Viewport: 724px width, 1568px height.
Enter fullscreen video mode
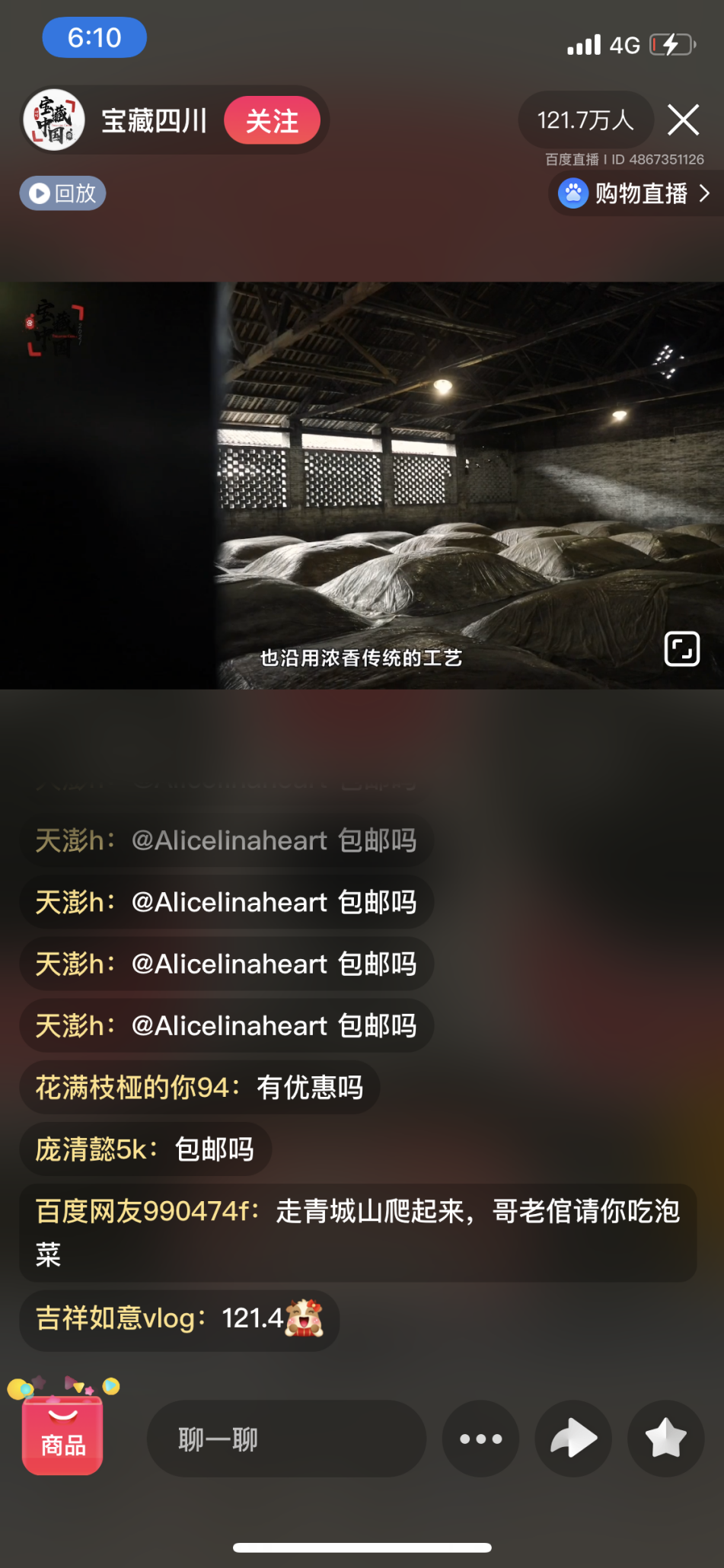coord(681,649)
